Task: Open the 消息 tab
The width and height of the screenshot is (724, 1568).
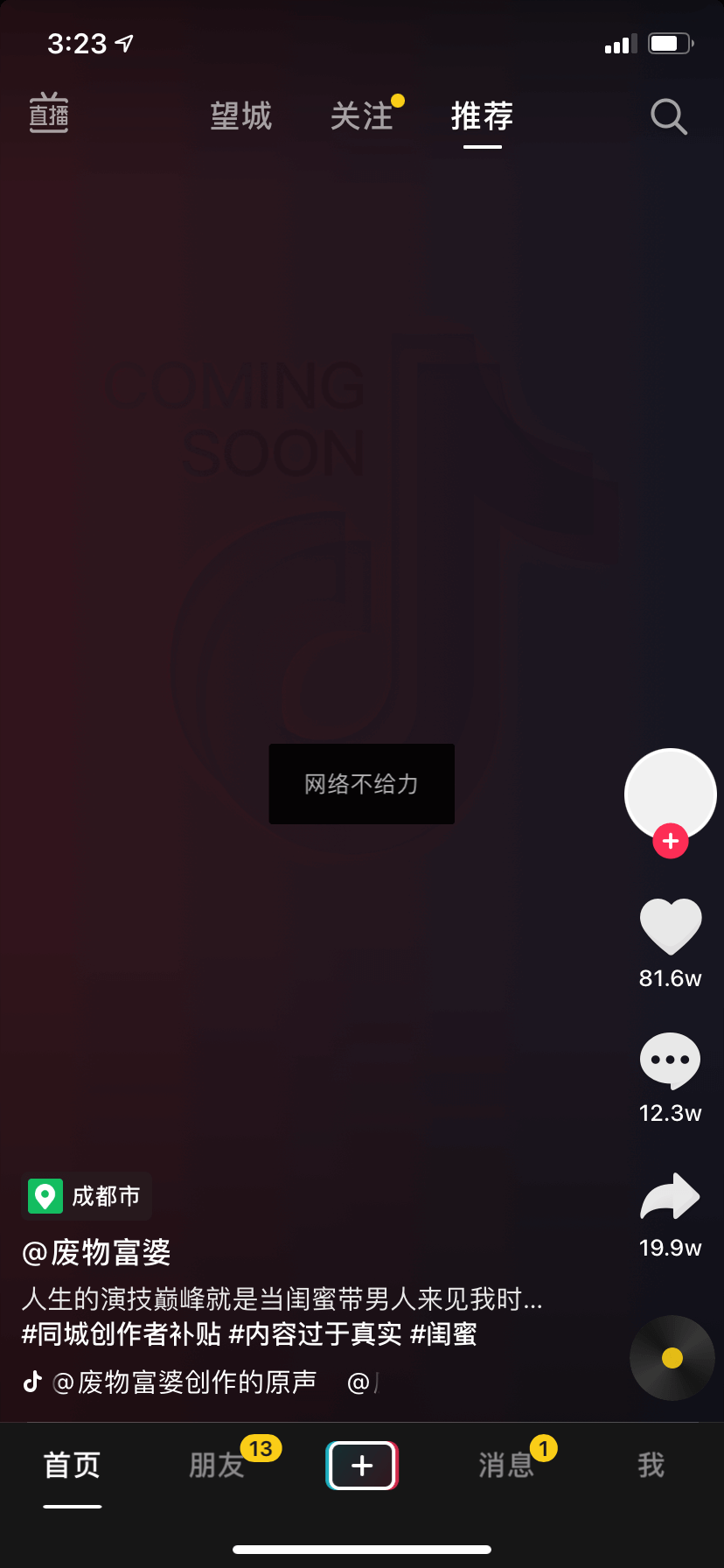Action: [x=506, y=1465]
